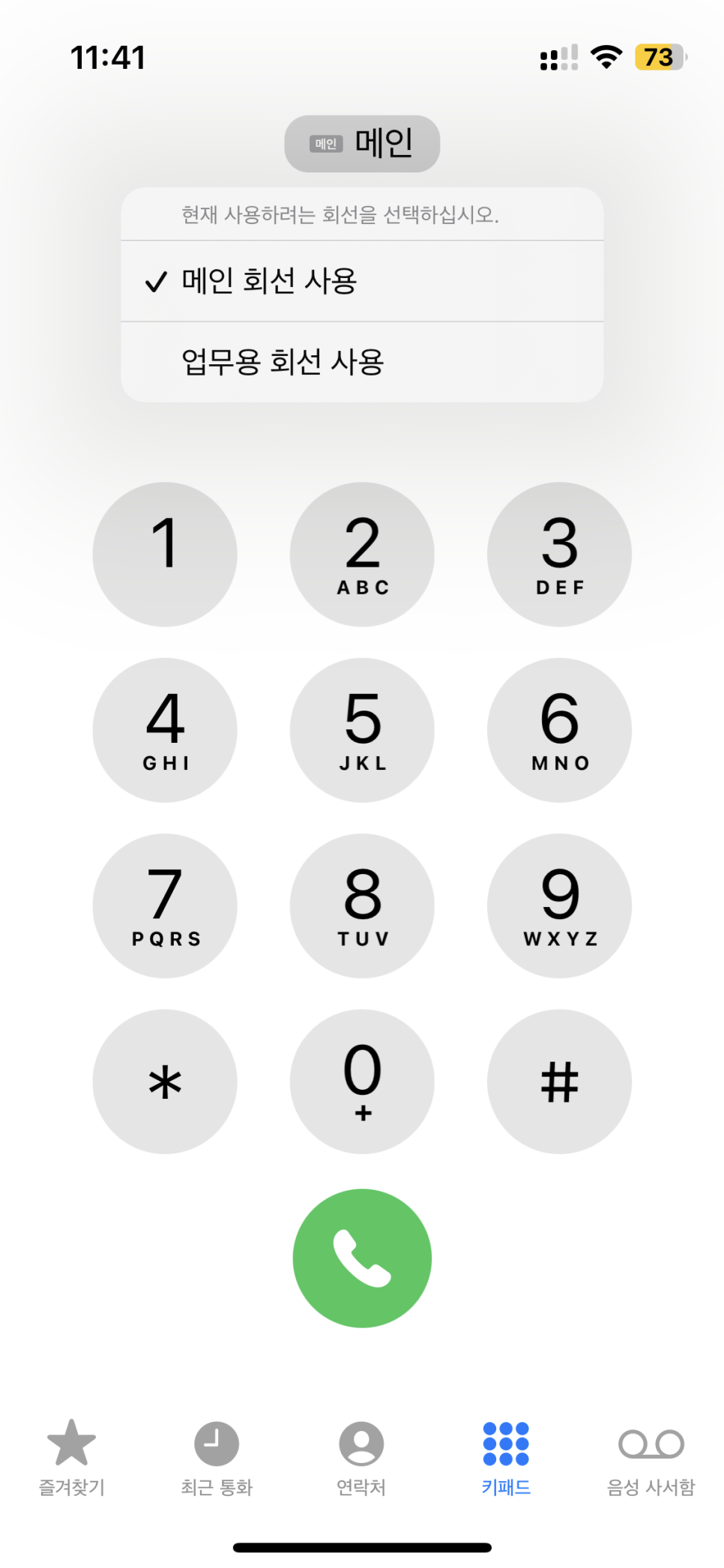The image size is (724, 1568).
Task: Open 음성 사서함 tab
Action: 651,1458
